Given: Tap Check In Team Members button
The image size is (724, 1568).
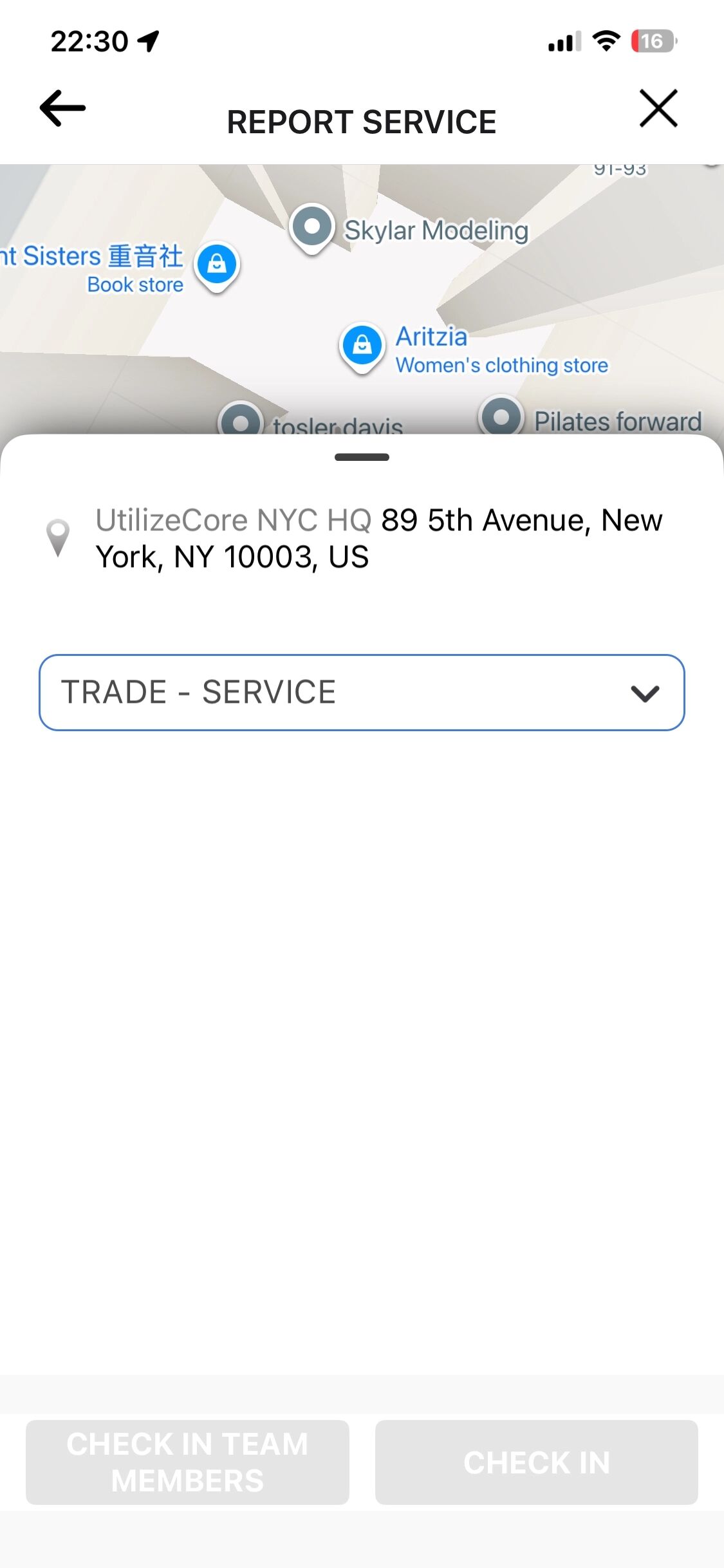Looking at the screenshot, I should 187,1462.
